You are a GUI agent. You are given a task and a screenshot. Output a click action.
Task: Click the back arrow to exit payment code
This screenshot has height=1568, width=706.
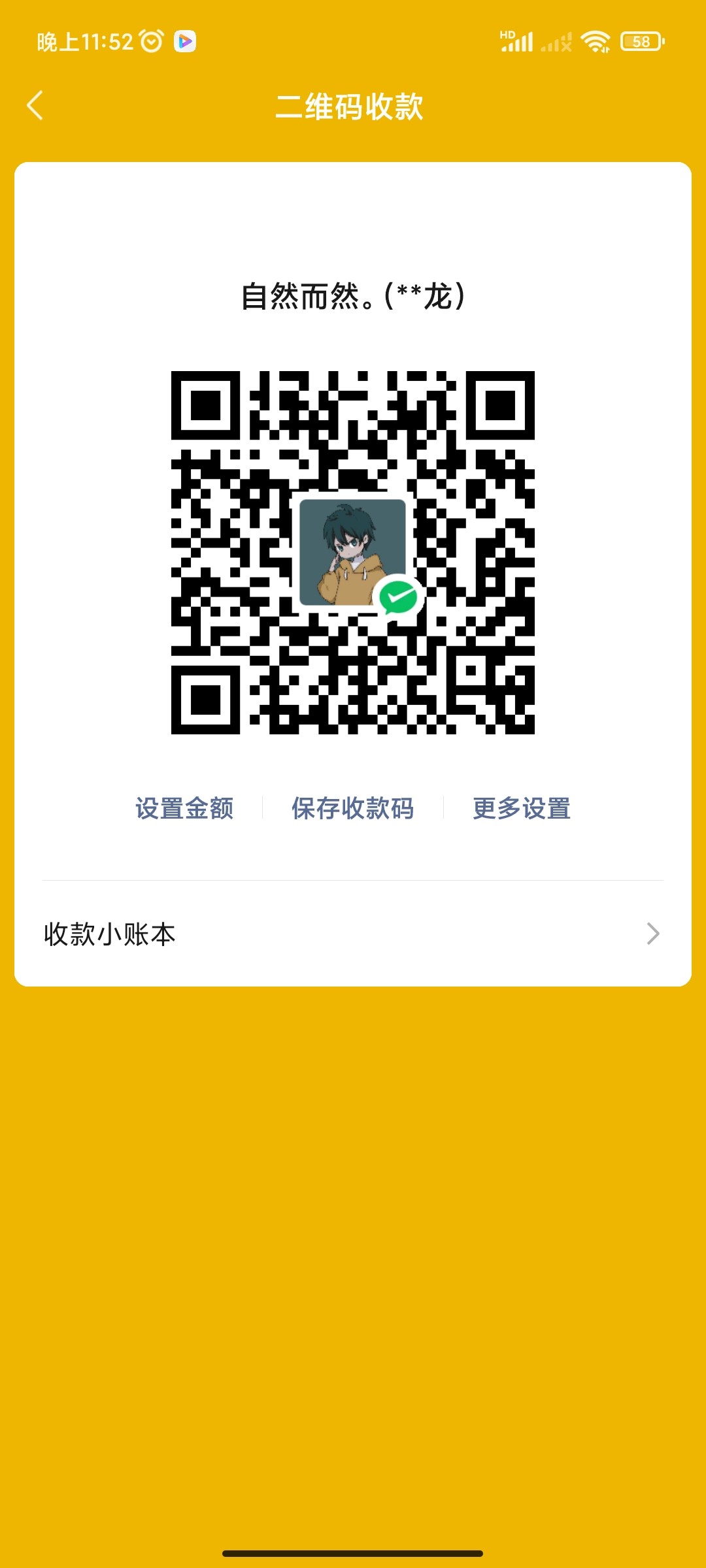(x=36, y=106)
